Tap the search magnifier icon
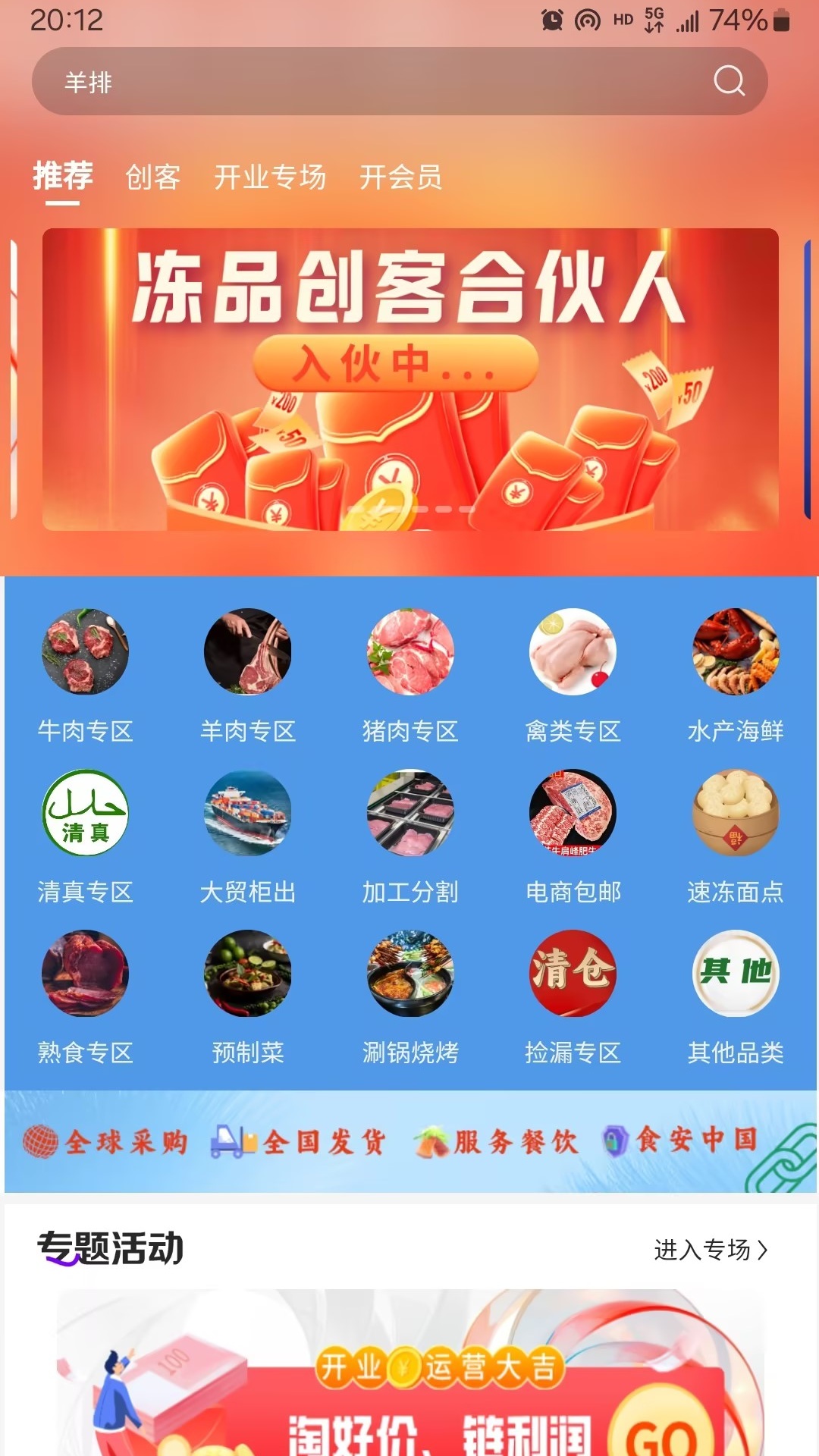The image size is (819, 1456). click(729, 80)
